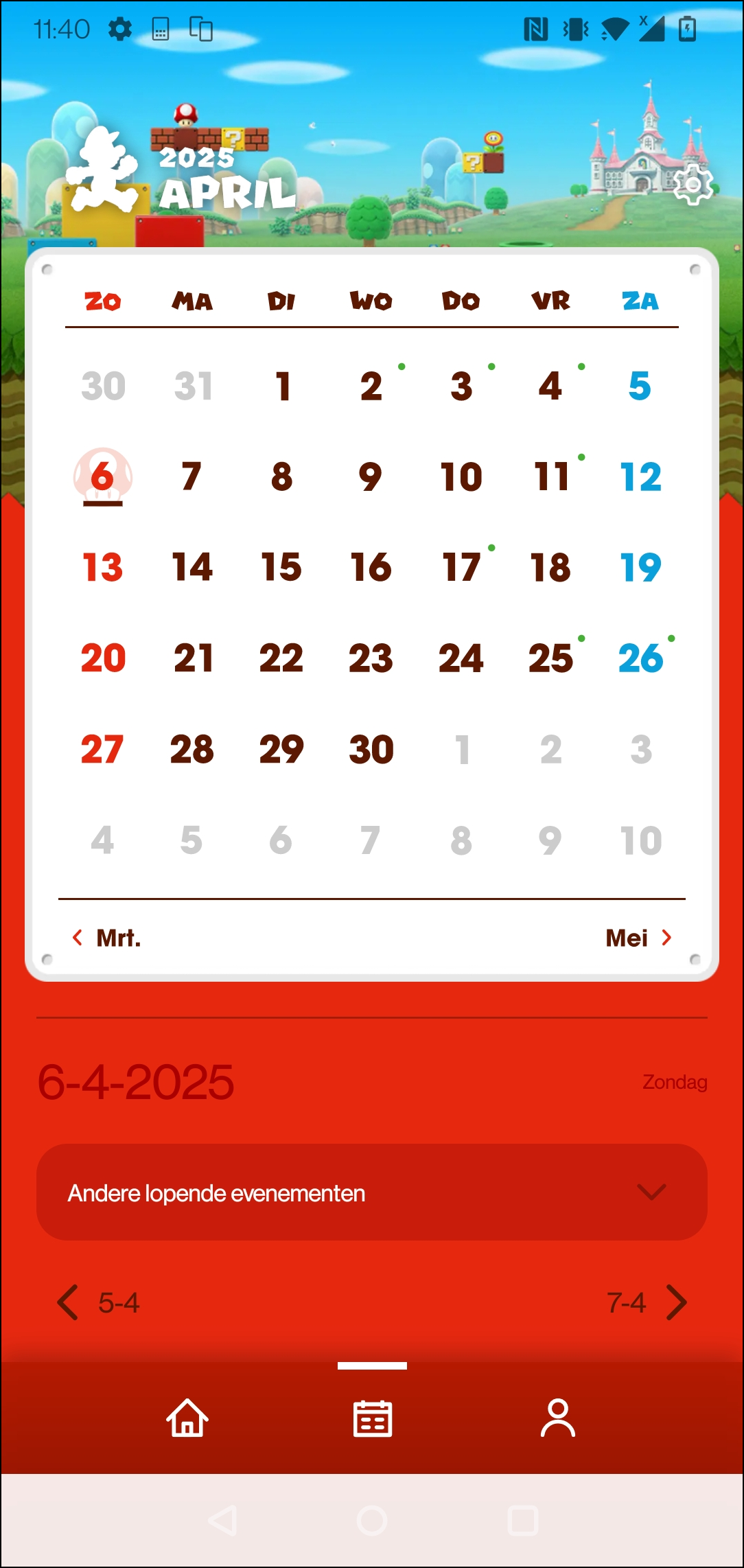Go to next day 7-4
Image resolution: width=744 pixels, height=1568 pixels.
point(645,1302)
